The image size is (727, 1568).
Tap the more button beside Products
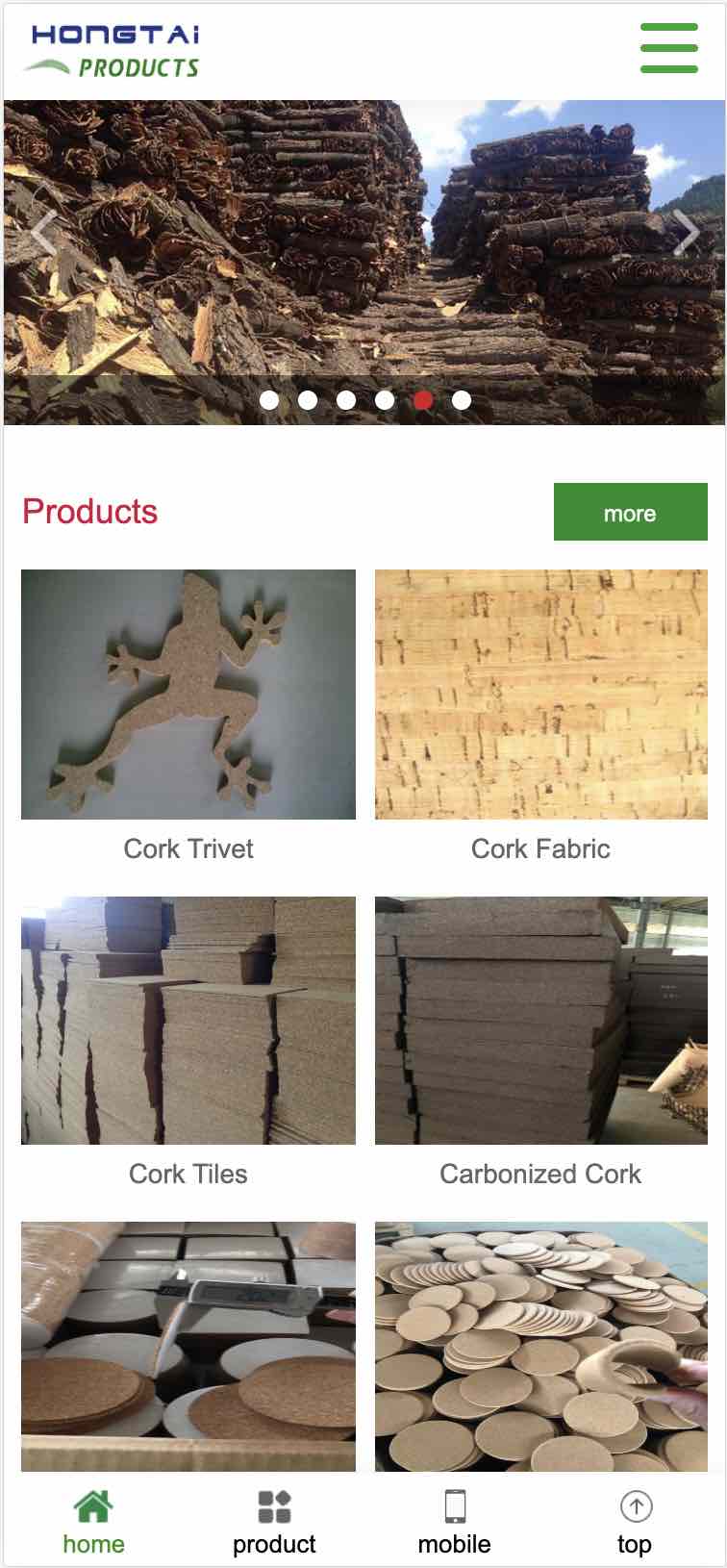[x=630, y=512]
